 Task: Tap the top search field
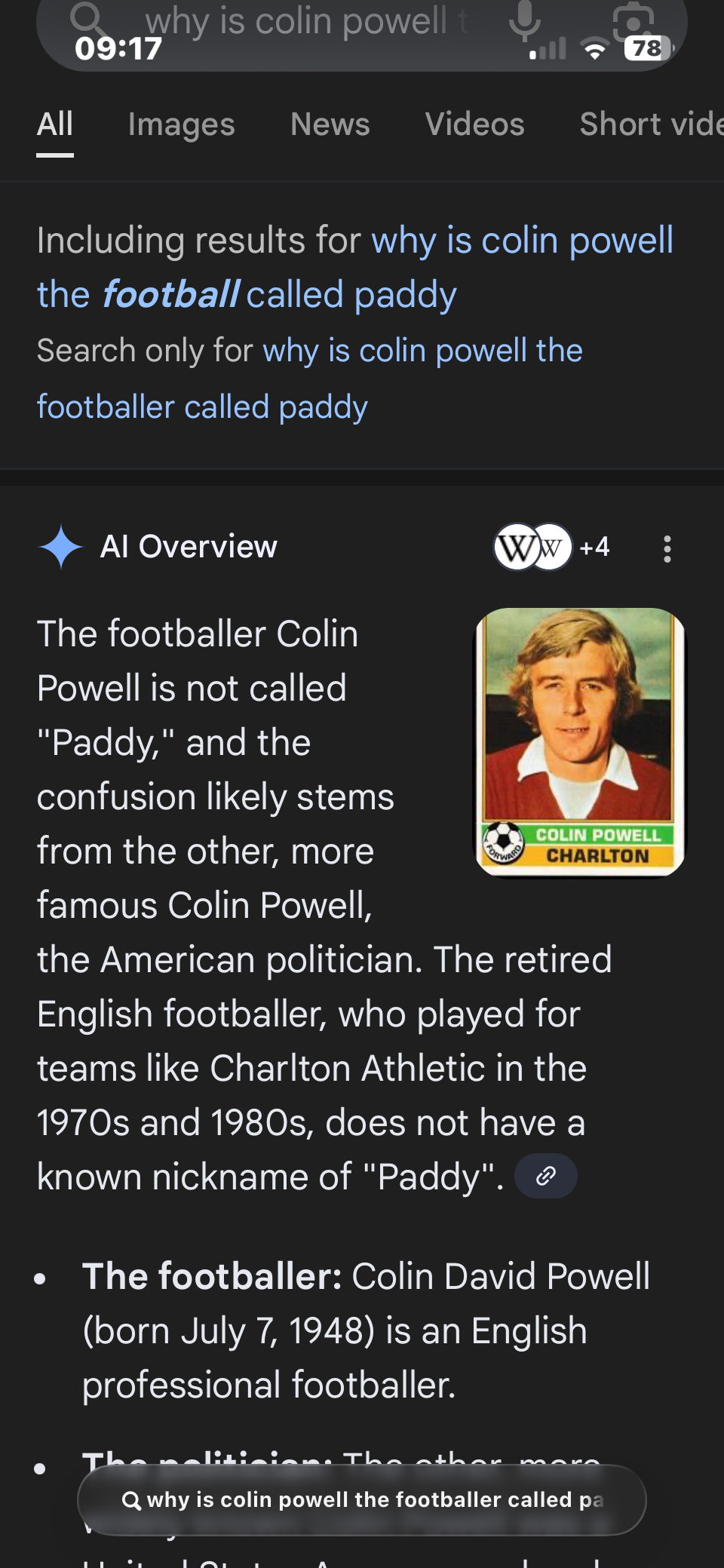point(302,23)
